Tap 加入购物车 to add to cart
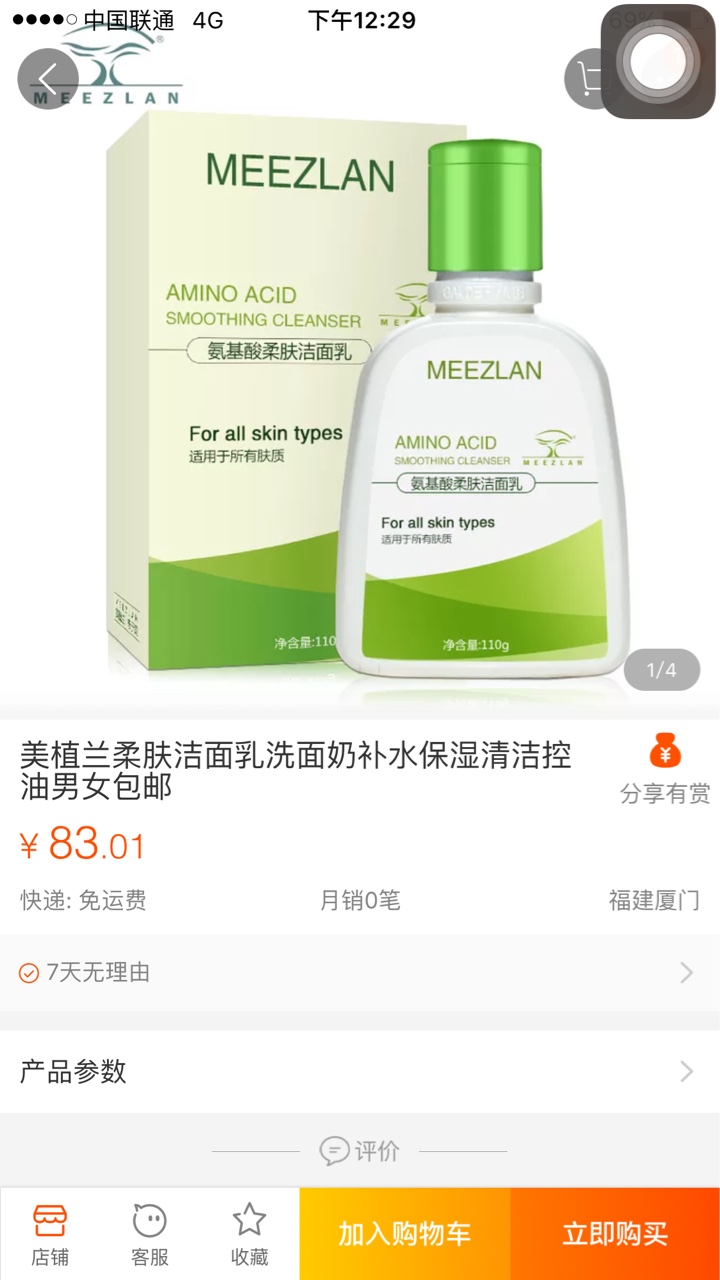The height and width of the screenshot is (1280, 720). (405, 1234)
